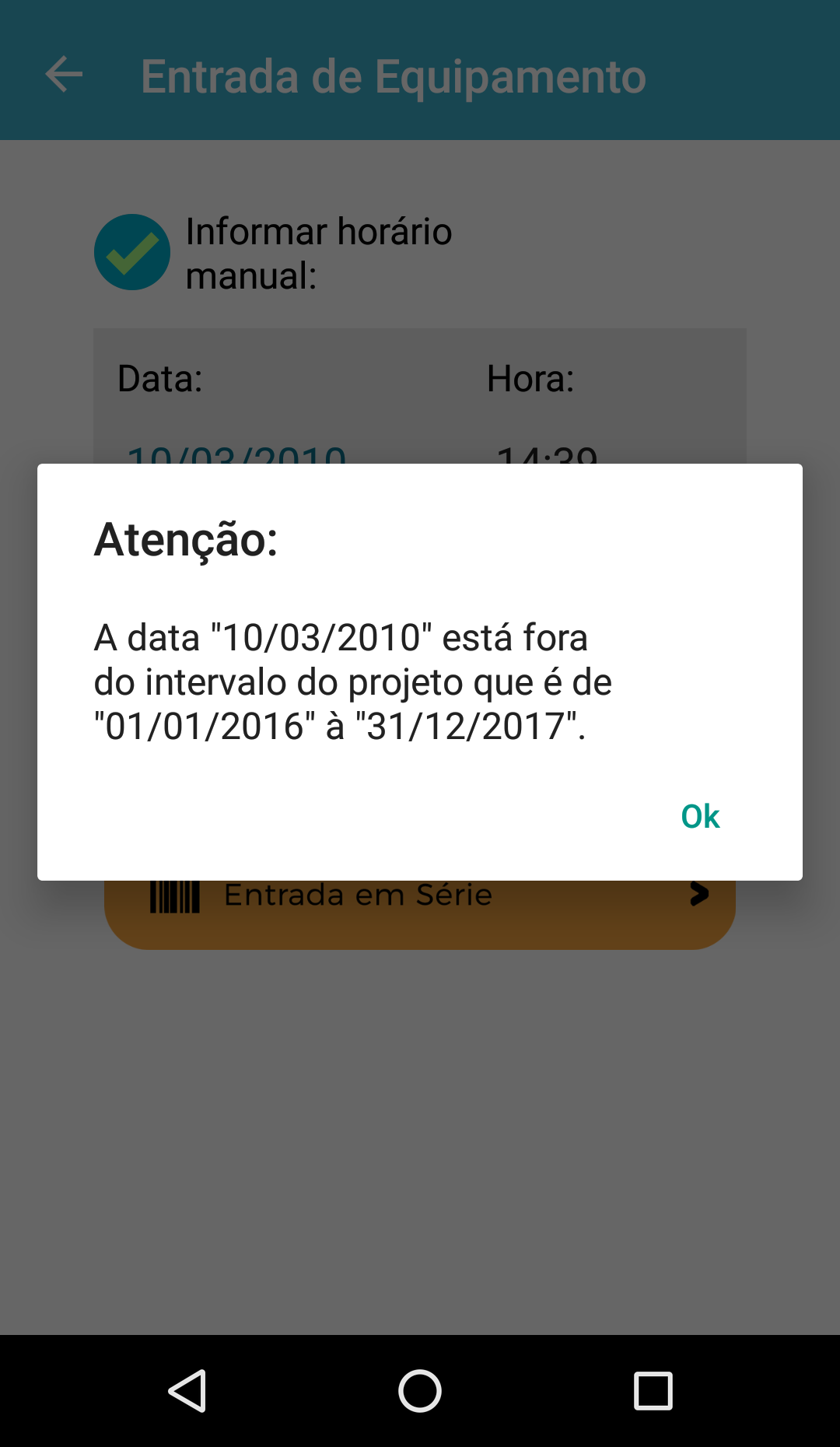Tap the system back button
This screenshot has height=1447, width=840.
point(187,1390)
